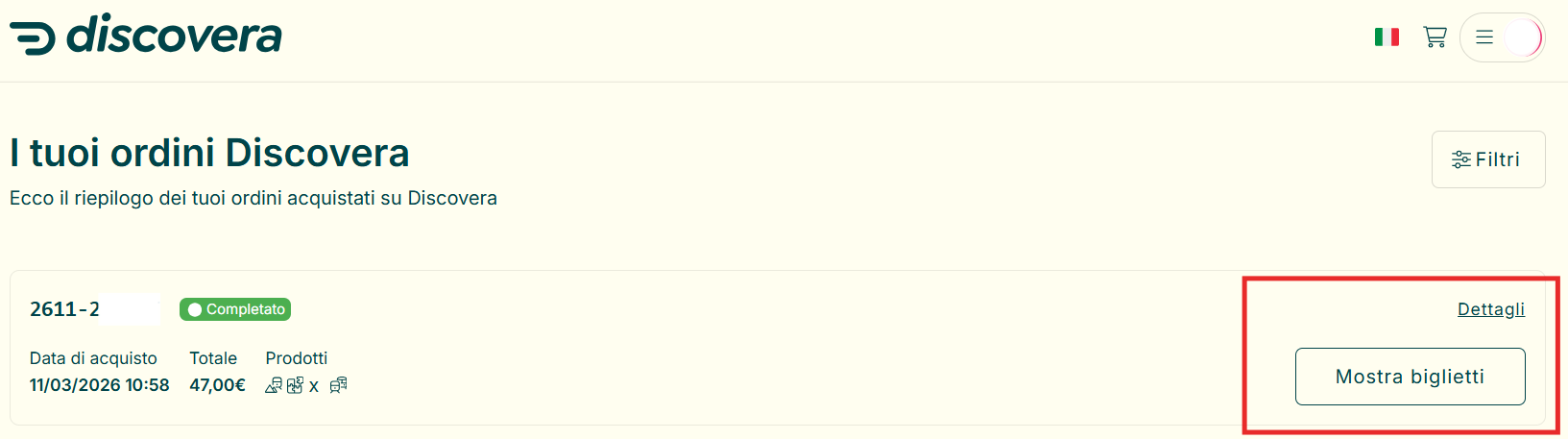Open the Dettagli link of order

[1490, 309]
